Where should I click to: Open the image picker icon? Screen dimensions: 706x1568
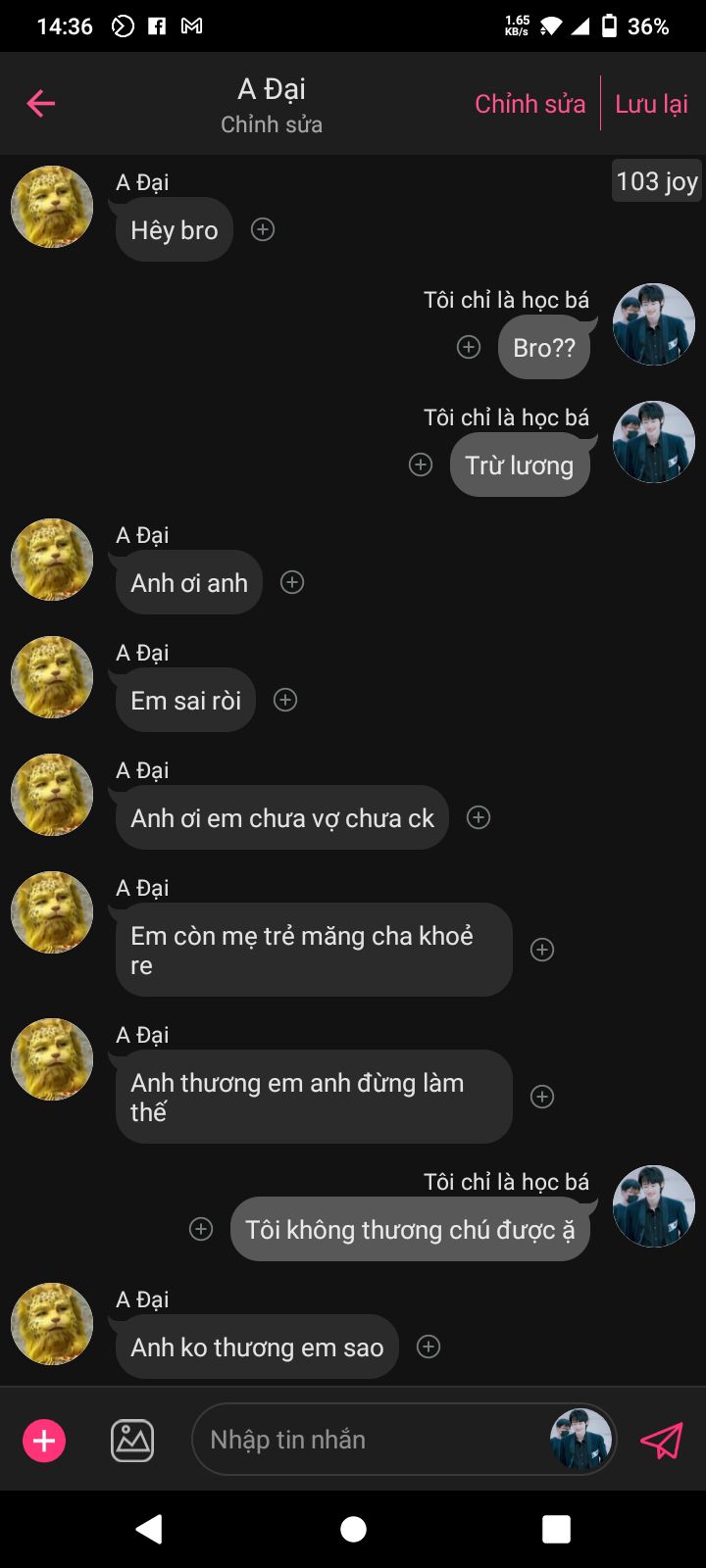[x=132, y=1441]
